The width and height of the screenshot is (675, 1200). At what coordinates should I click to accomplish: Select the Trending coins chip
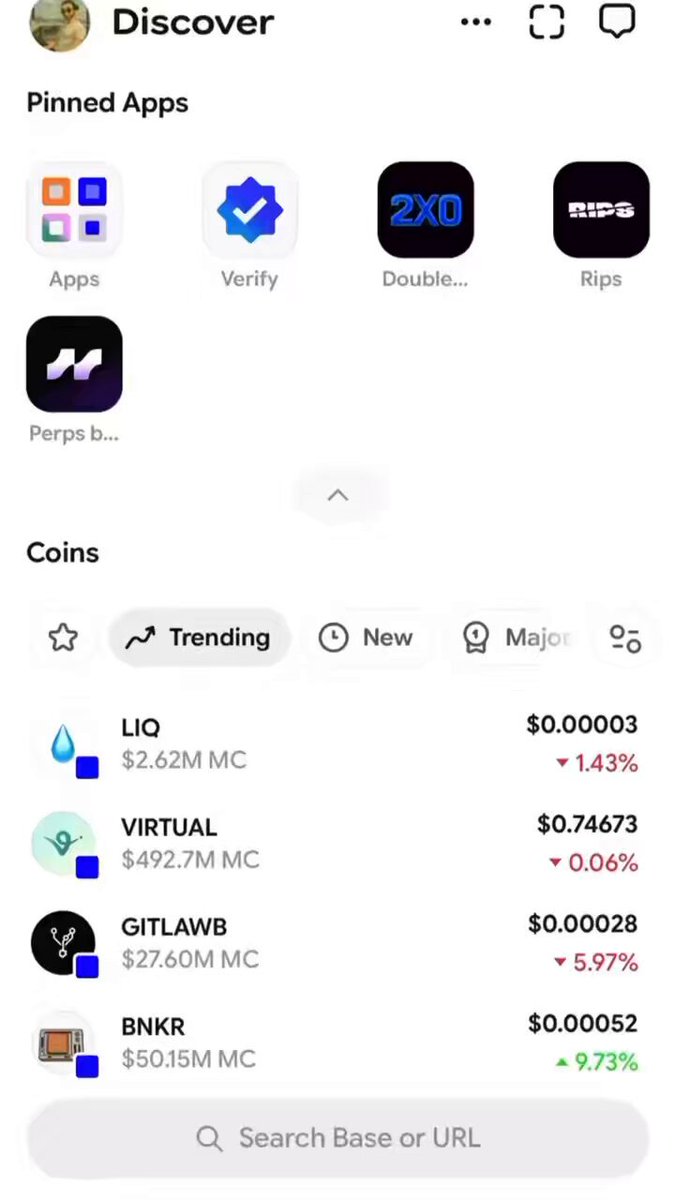pos(199,637)
